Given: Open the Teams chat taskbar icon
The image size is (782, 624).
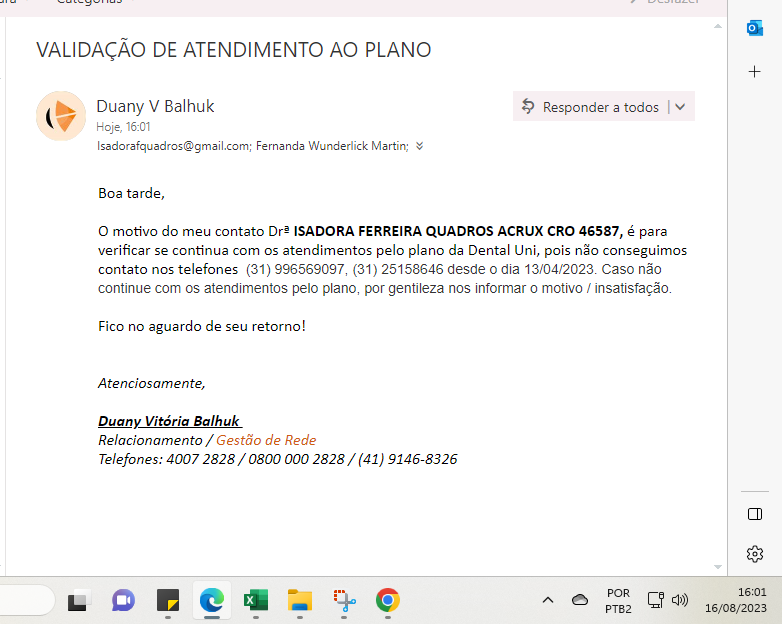Looking at the screenshot, I should pos(123,600).
